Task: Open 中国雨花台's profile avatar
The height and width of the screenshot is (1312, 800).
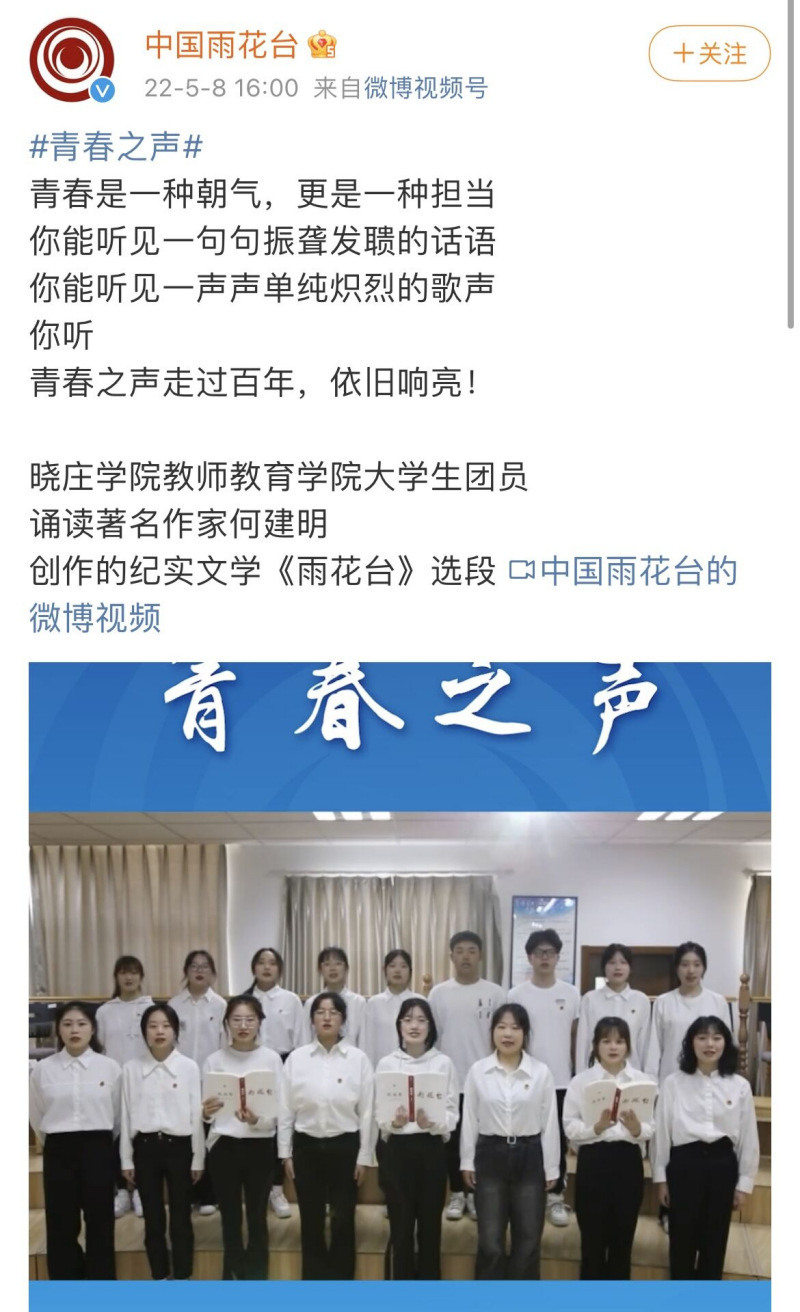Action: pyautogui.click(x=71, y=60)
